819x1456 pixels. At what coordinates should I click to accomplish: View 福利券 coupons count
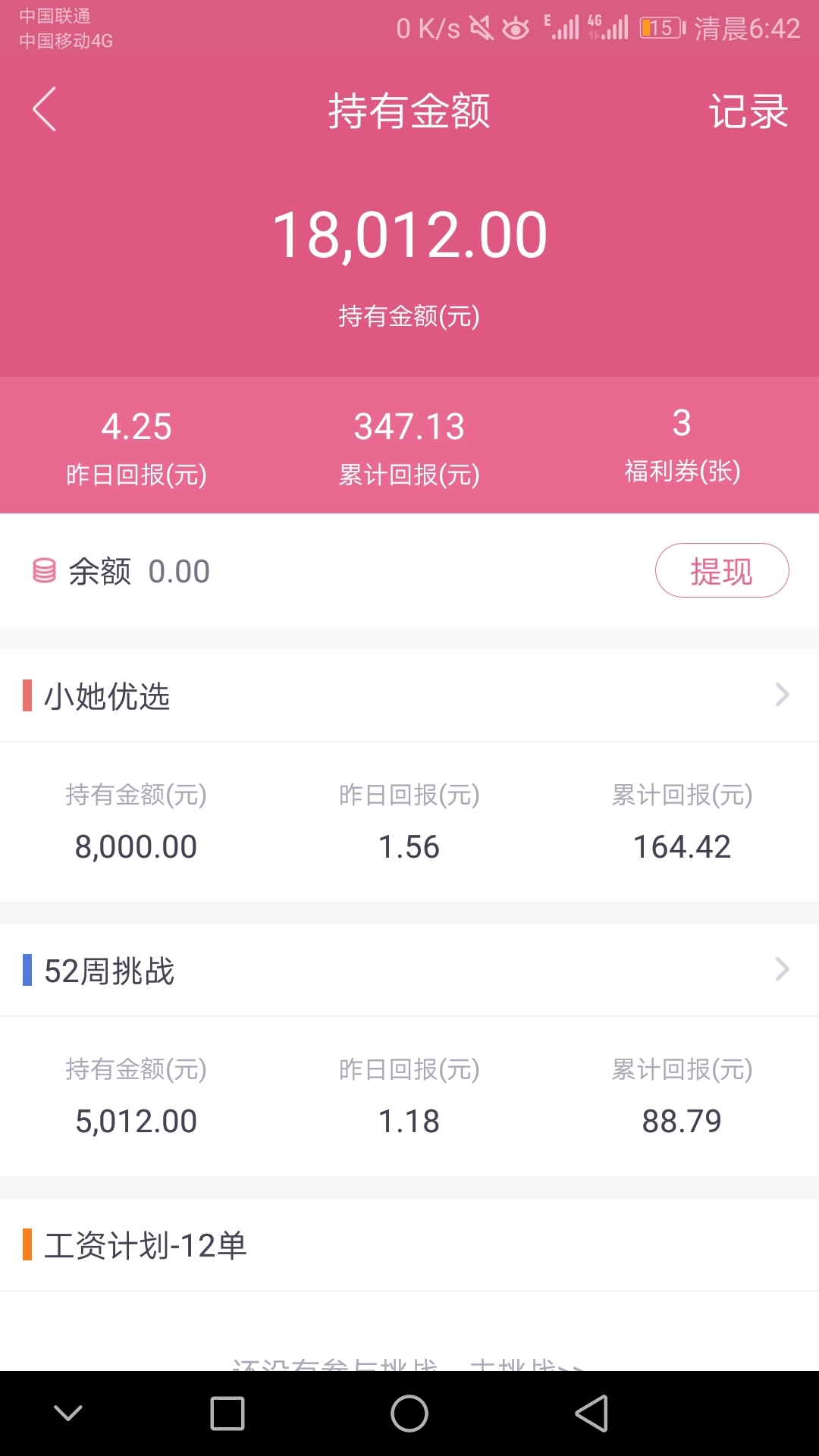(682, 446)
